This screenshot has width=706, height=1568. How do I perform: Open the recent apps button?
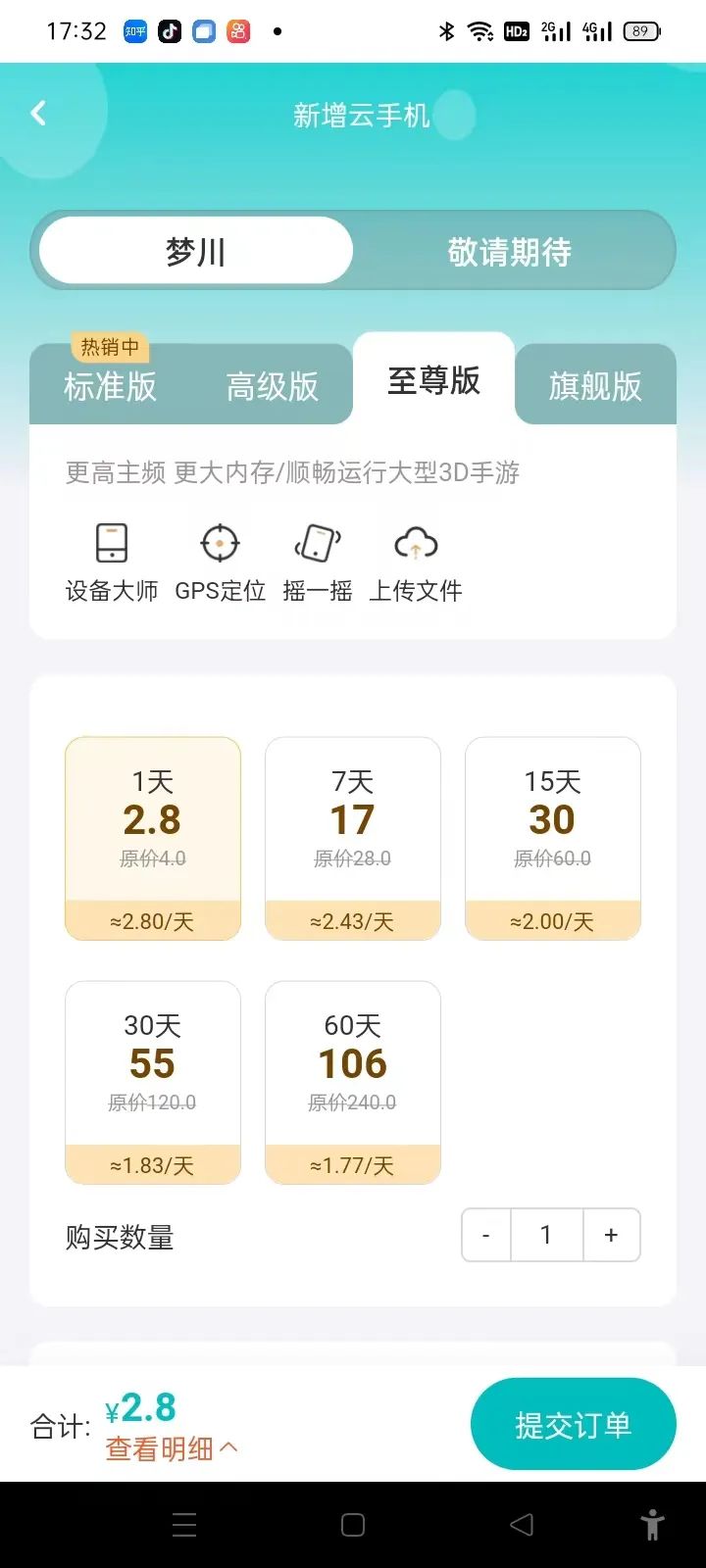pos(184,1525)
